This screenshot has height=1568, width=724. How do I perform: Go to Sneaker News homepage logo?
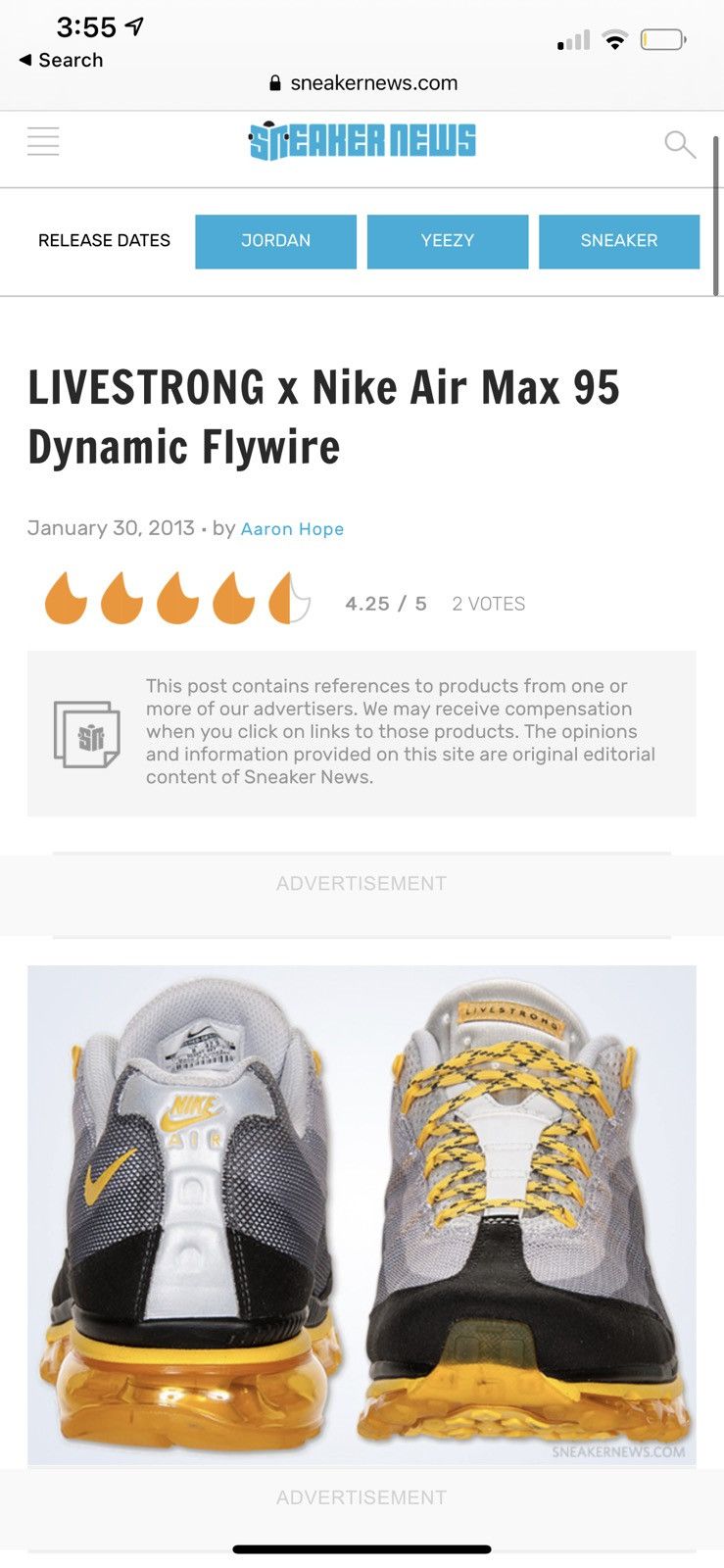(362, 141)
